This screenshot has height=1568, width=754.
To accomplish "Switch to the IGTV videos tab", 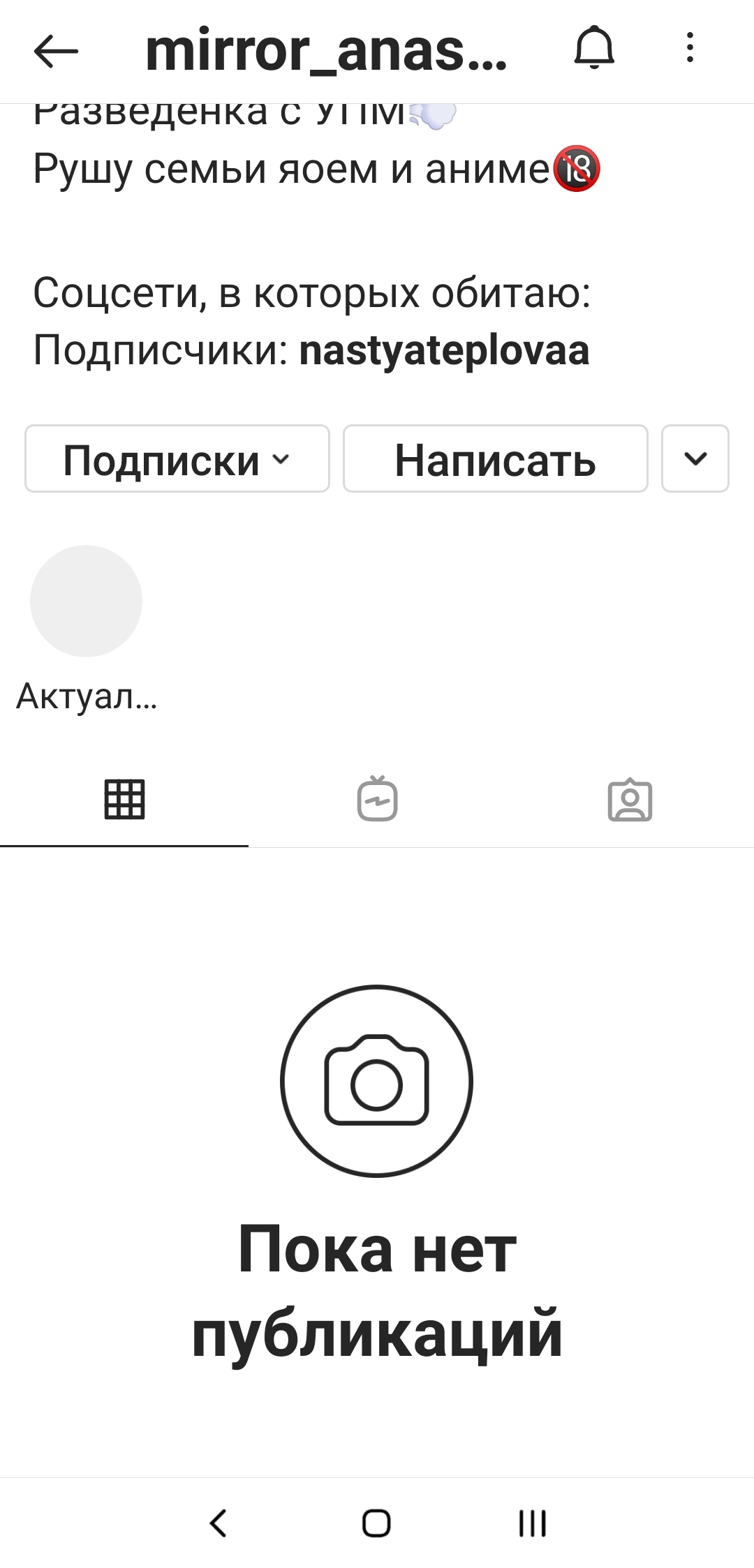I will point(377,800).
